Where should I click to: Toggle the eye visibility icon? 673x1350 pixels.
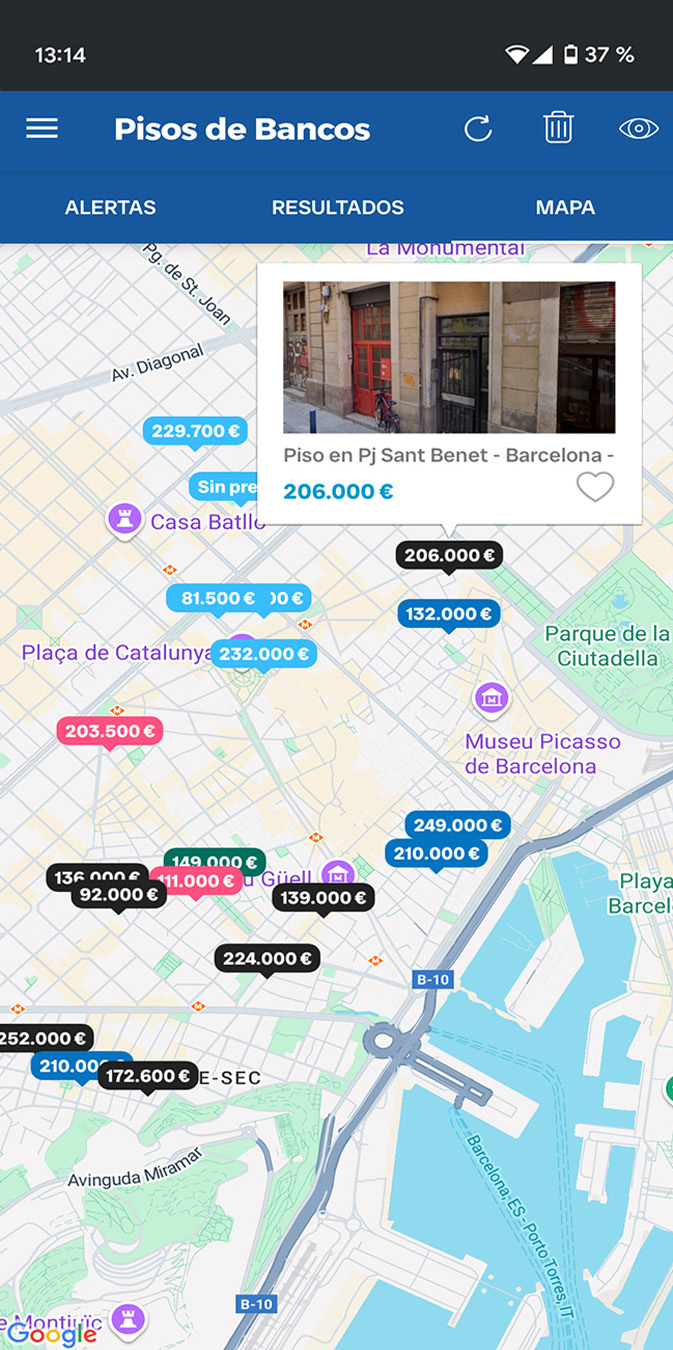(x=638, y=129)
